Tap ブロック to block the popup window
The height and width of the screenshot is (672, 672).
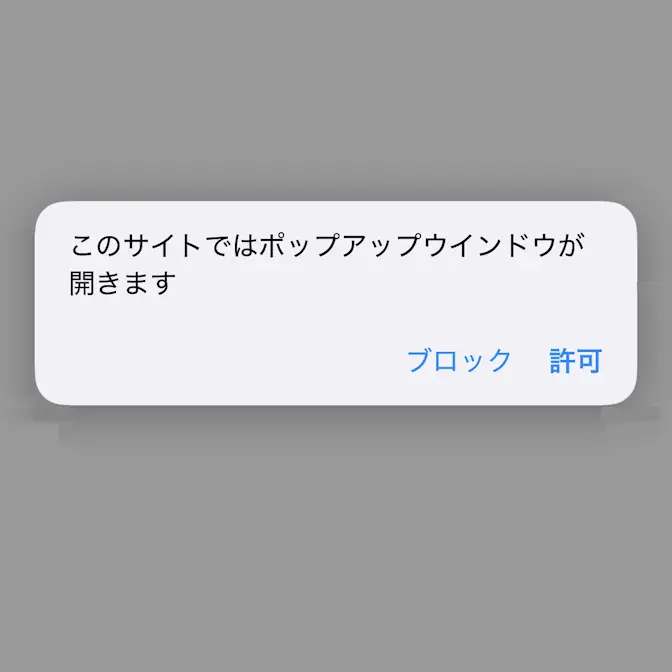tap(459, 361)
